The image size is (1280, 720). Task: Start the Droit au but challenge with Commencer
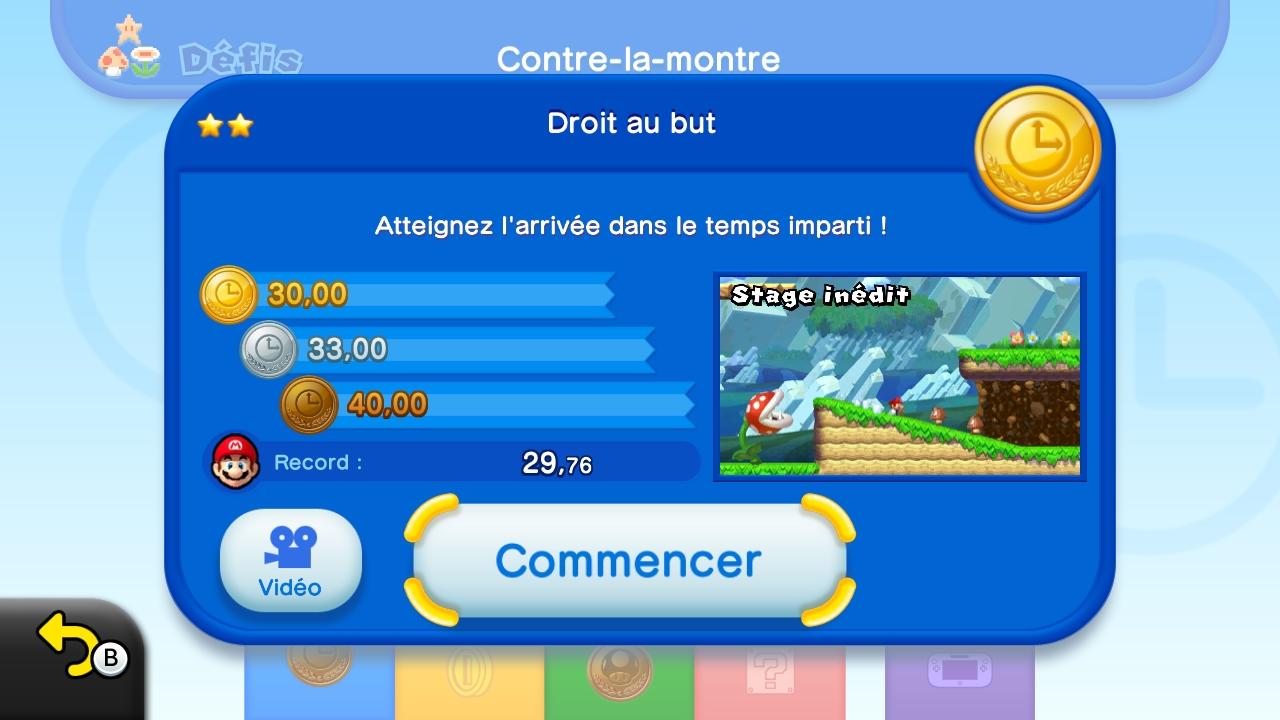coord(629,560)
